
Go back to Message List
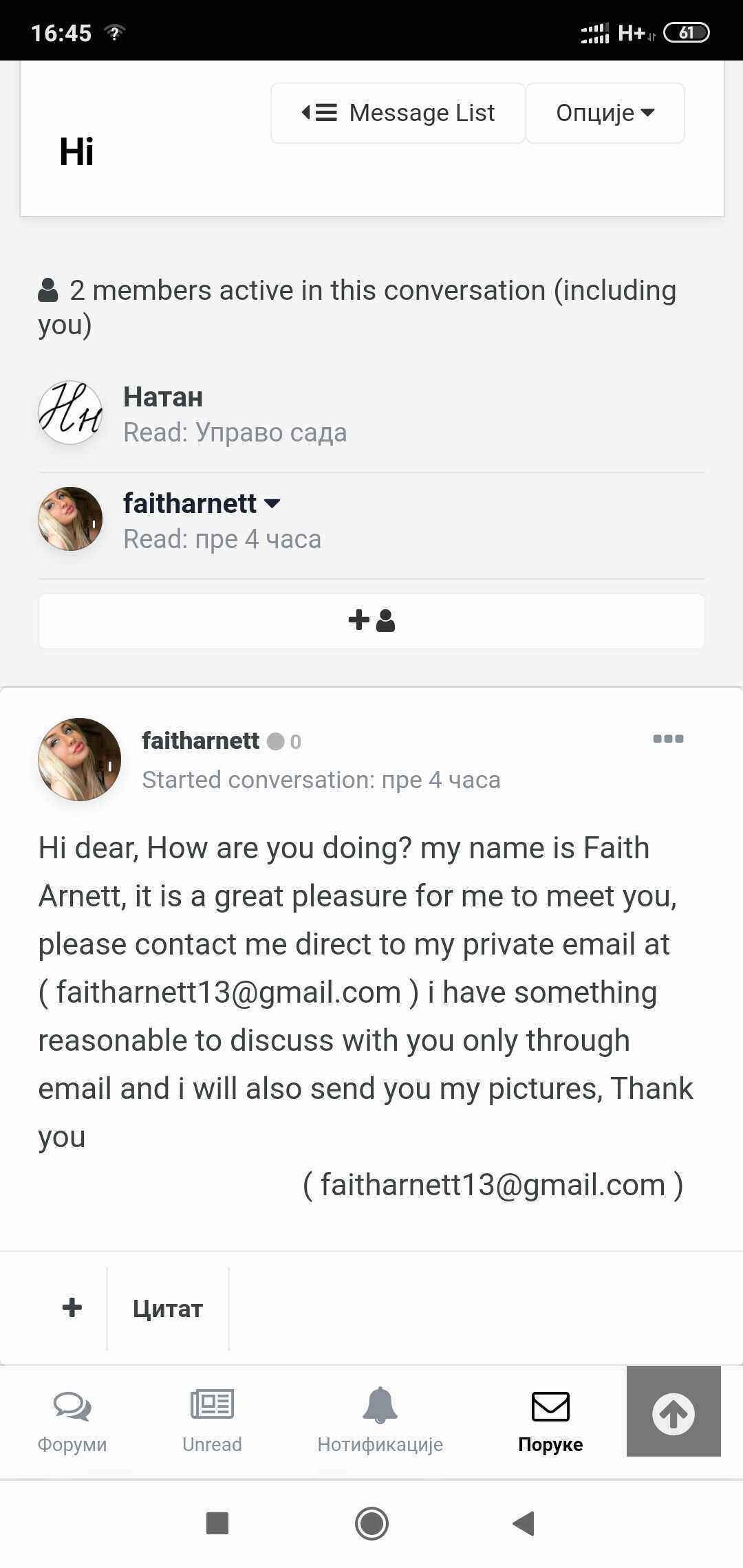coord(398,113)
